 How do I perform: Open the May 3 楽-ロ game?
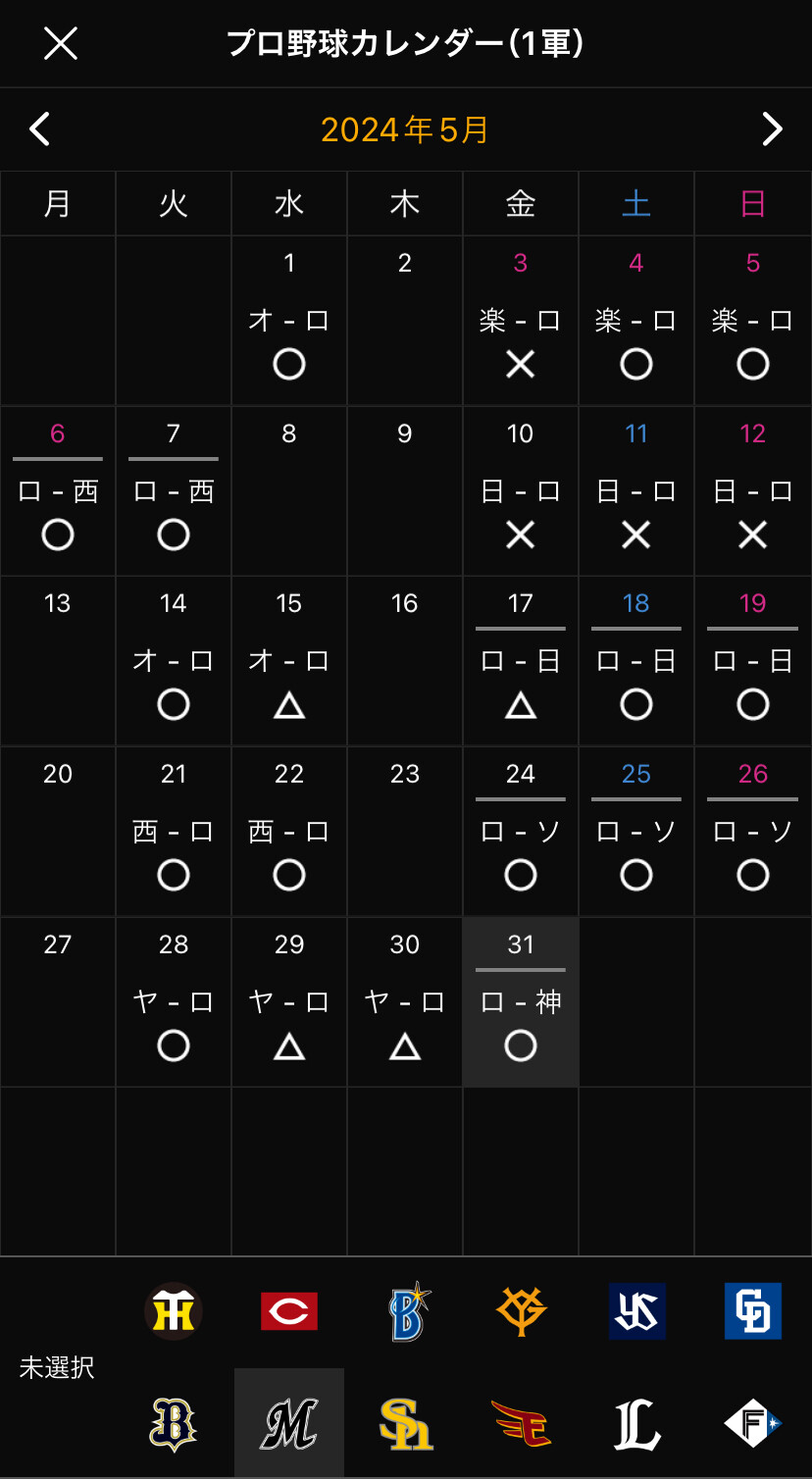521,321
